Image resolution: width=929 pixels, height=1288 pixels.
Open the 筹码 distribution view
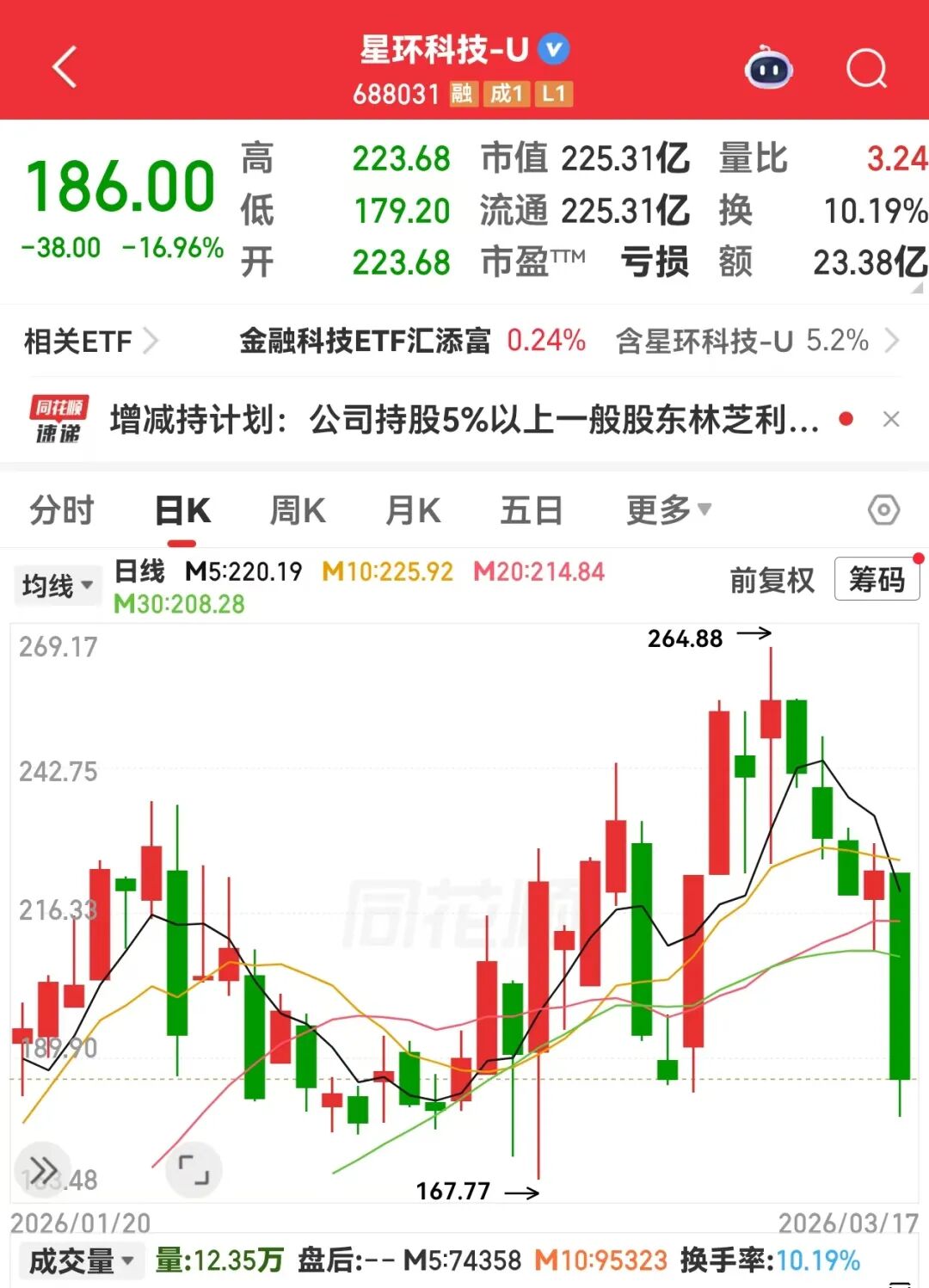coord(877,580)
